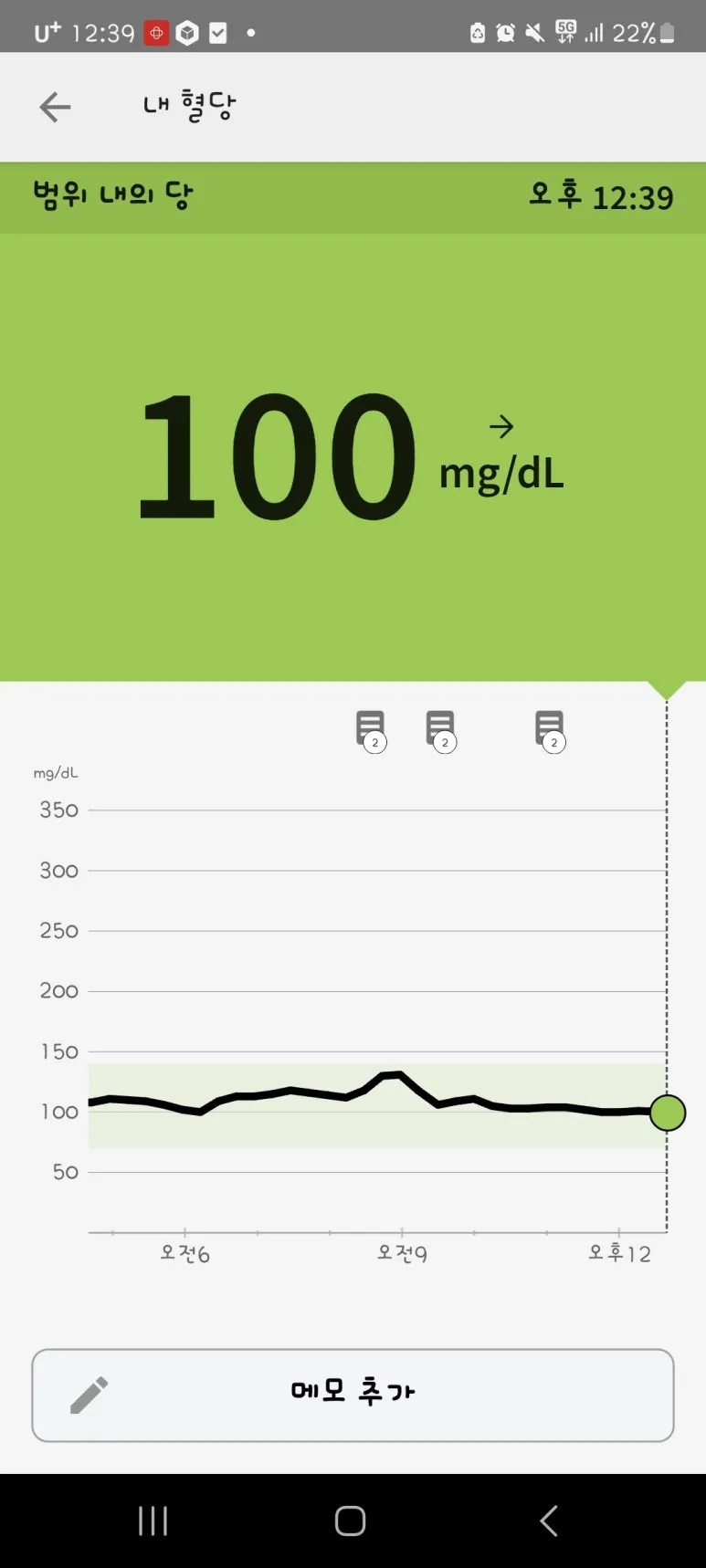Tap the 메모 추가 button
Image resolution: width=706 pixels, height=1568 pixels.
[x=353, y=1395]
